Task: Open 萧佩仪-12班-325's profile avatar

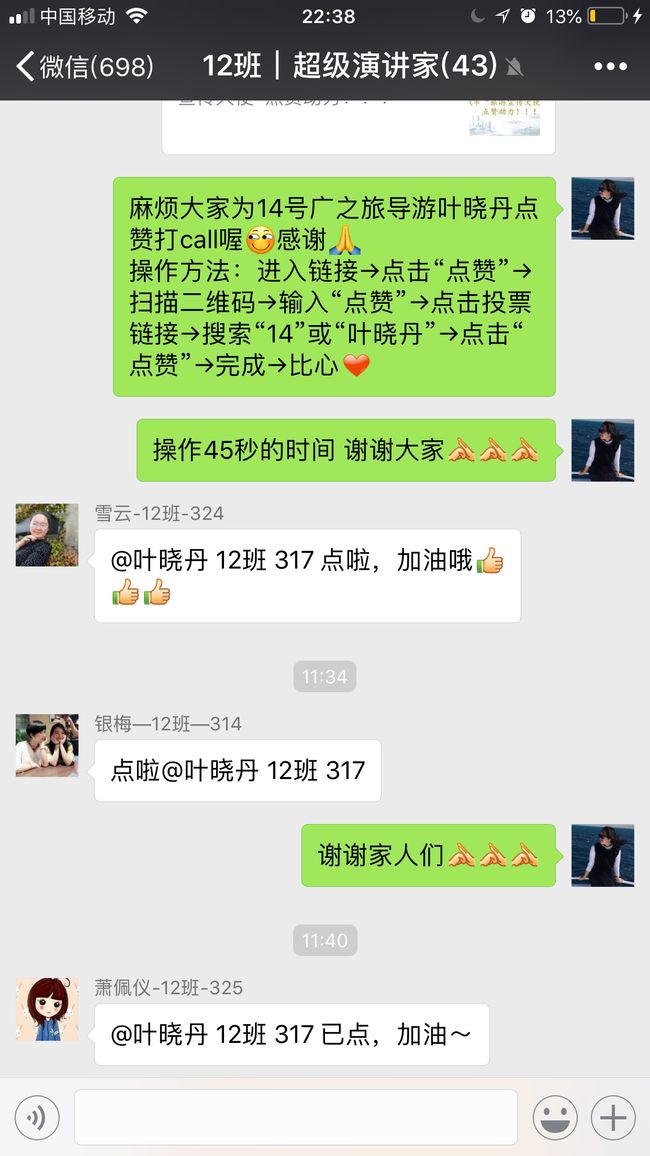Action: click(x=47, y=1009)
